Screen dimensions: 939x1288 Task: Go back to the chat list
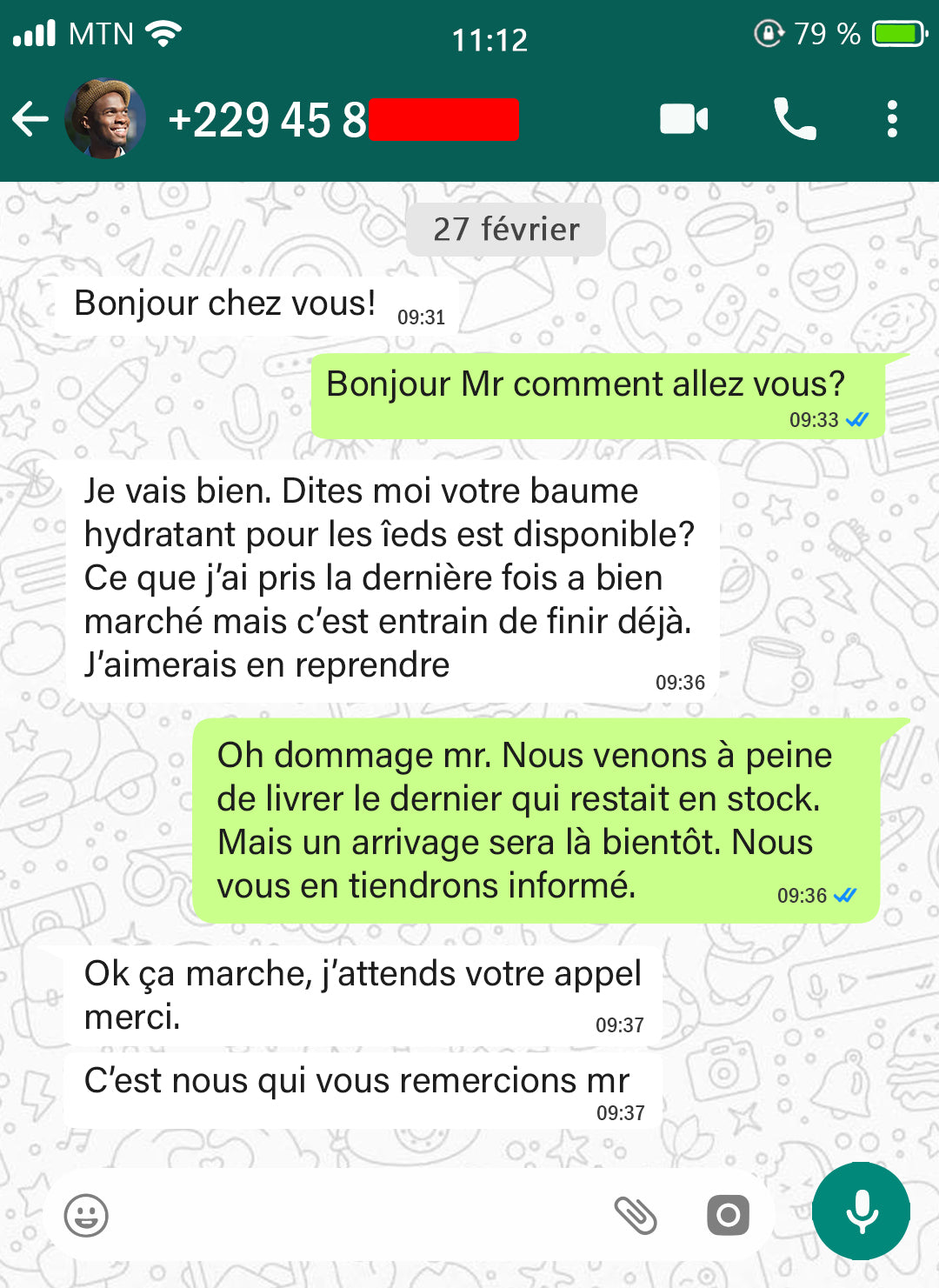coord(30,119)
